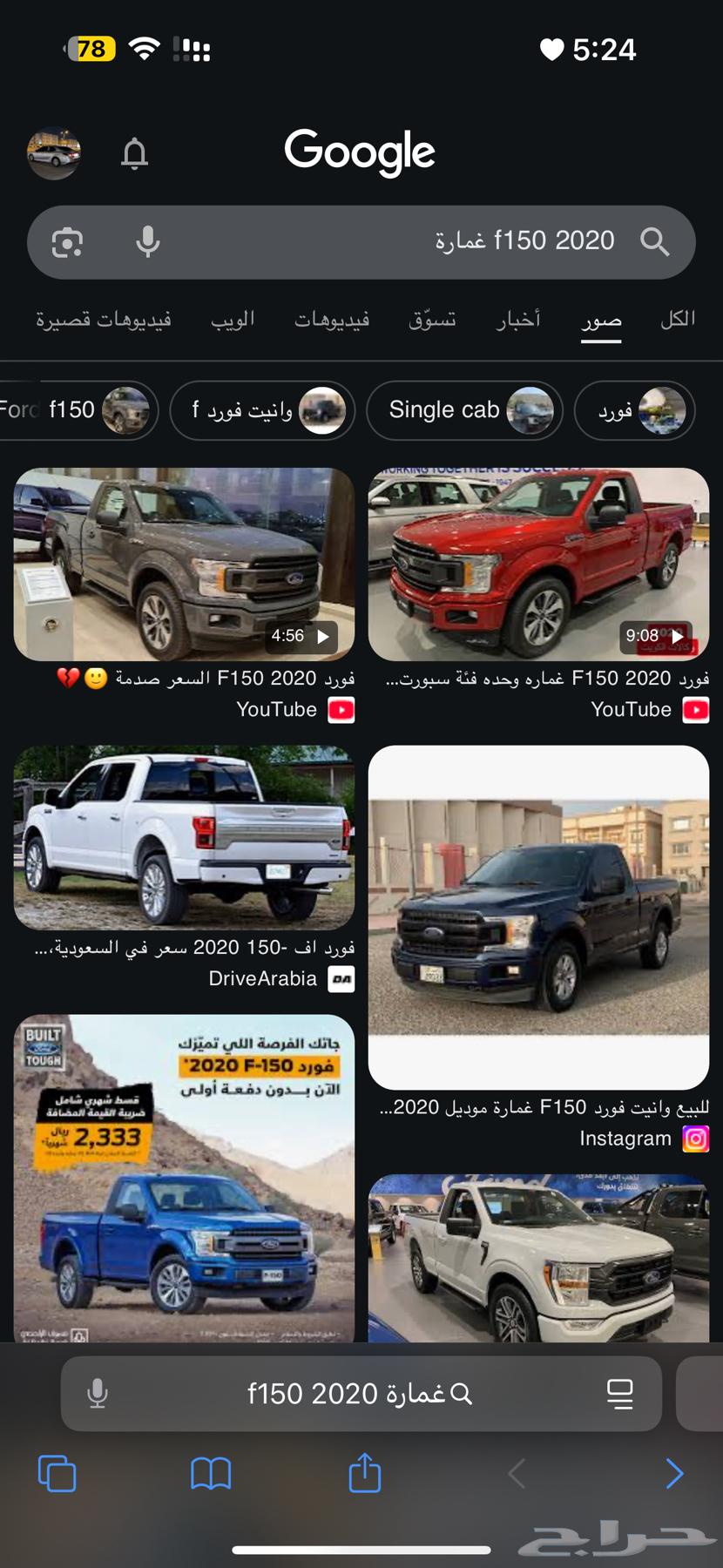Switch to the الويب tab
The height and width of the screenshot is (1568, 723).
click(233, 320)
